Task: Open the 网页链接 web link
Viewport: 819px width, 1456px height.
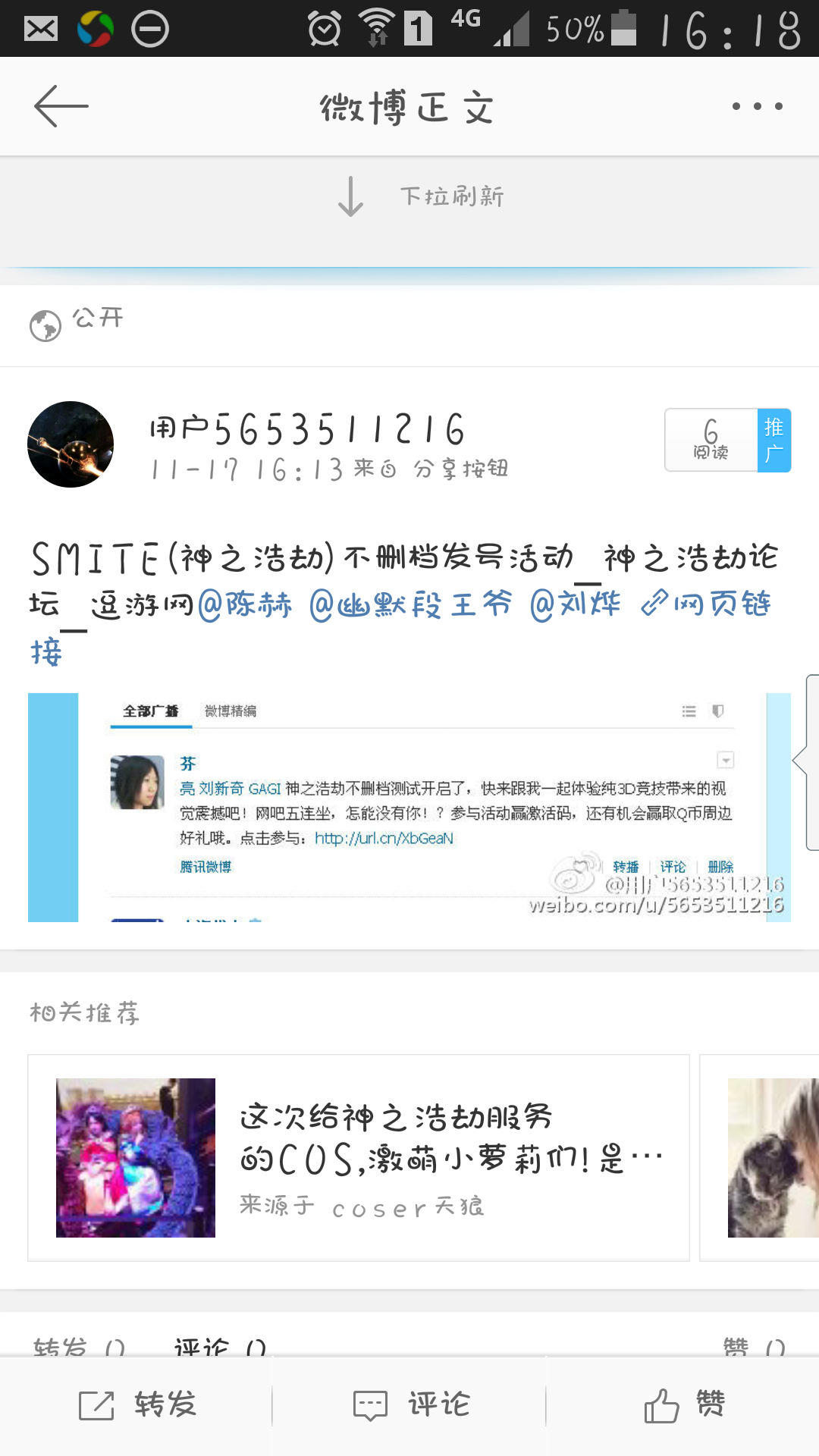Action: pyautogui.click(x=705, y=605)
